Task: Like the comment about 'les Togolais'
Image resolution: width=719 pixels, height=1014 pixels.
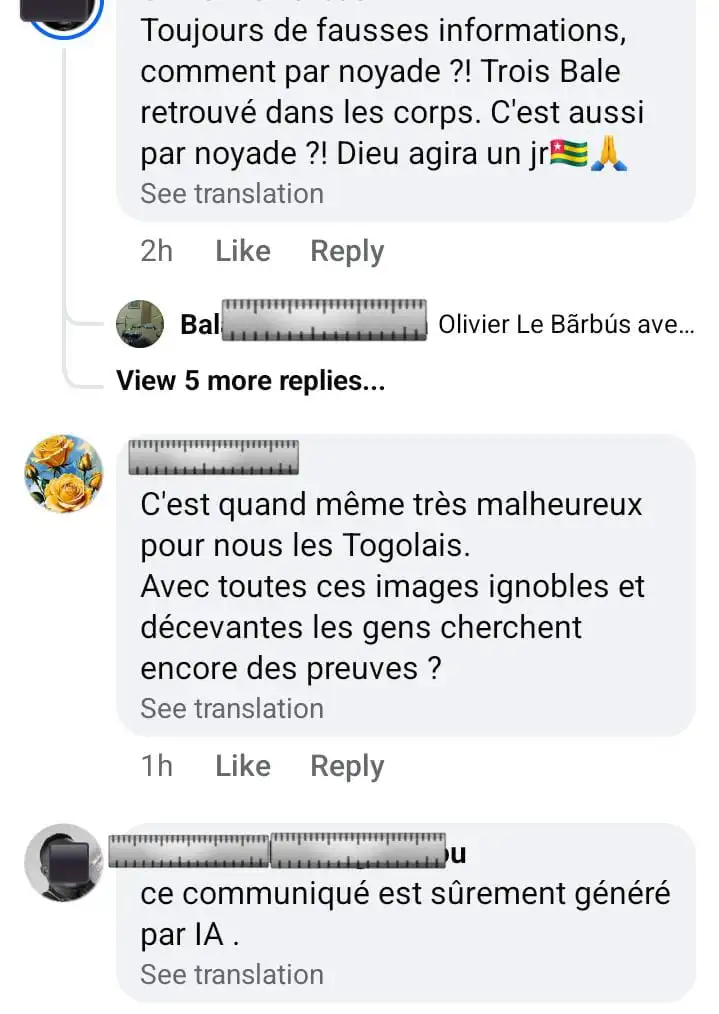Action: pyautogui.click(x=242, y=766)
